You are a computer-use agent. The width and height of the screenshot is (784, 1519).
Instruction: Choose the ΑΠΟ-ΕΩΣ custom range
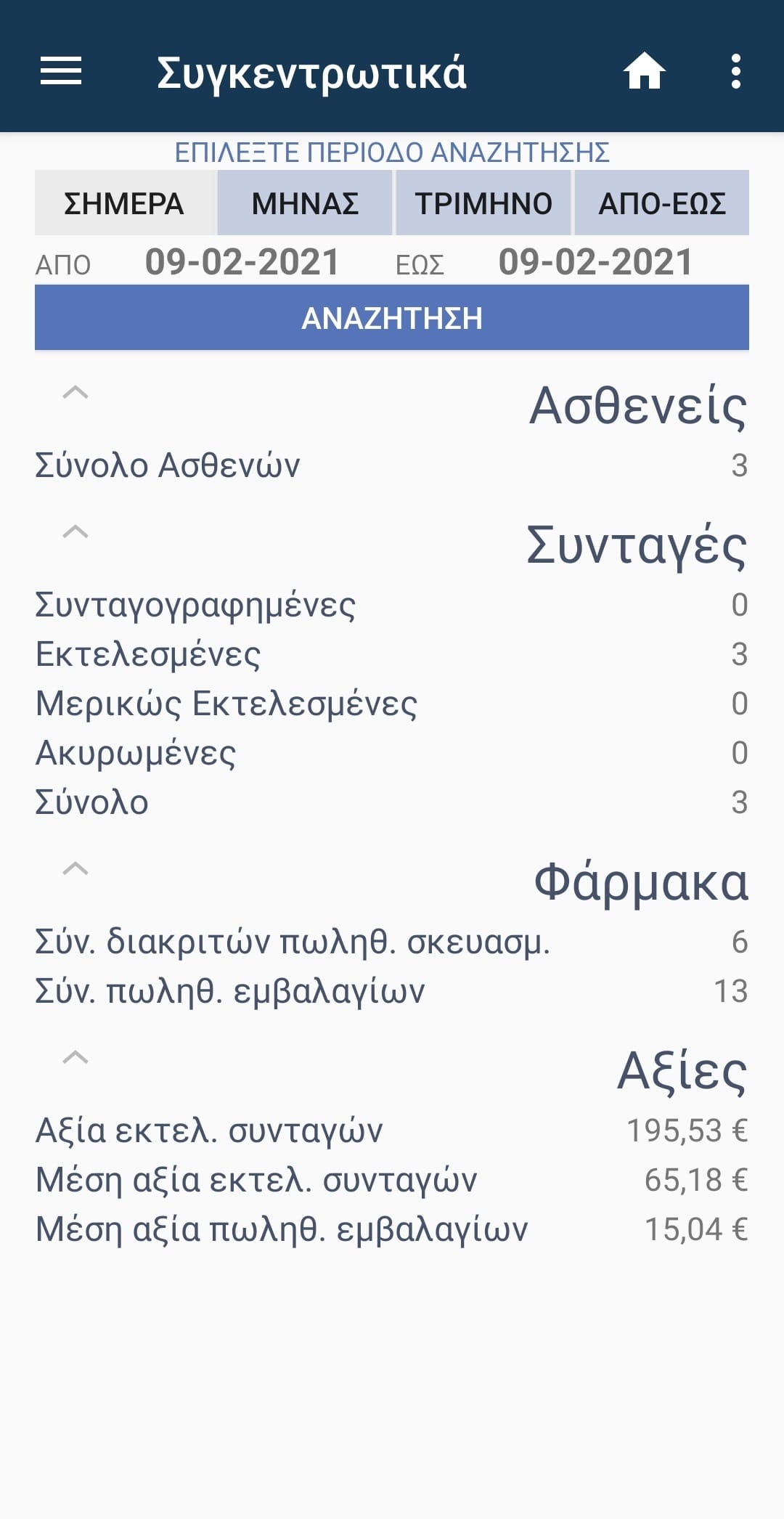coord(662,203)
